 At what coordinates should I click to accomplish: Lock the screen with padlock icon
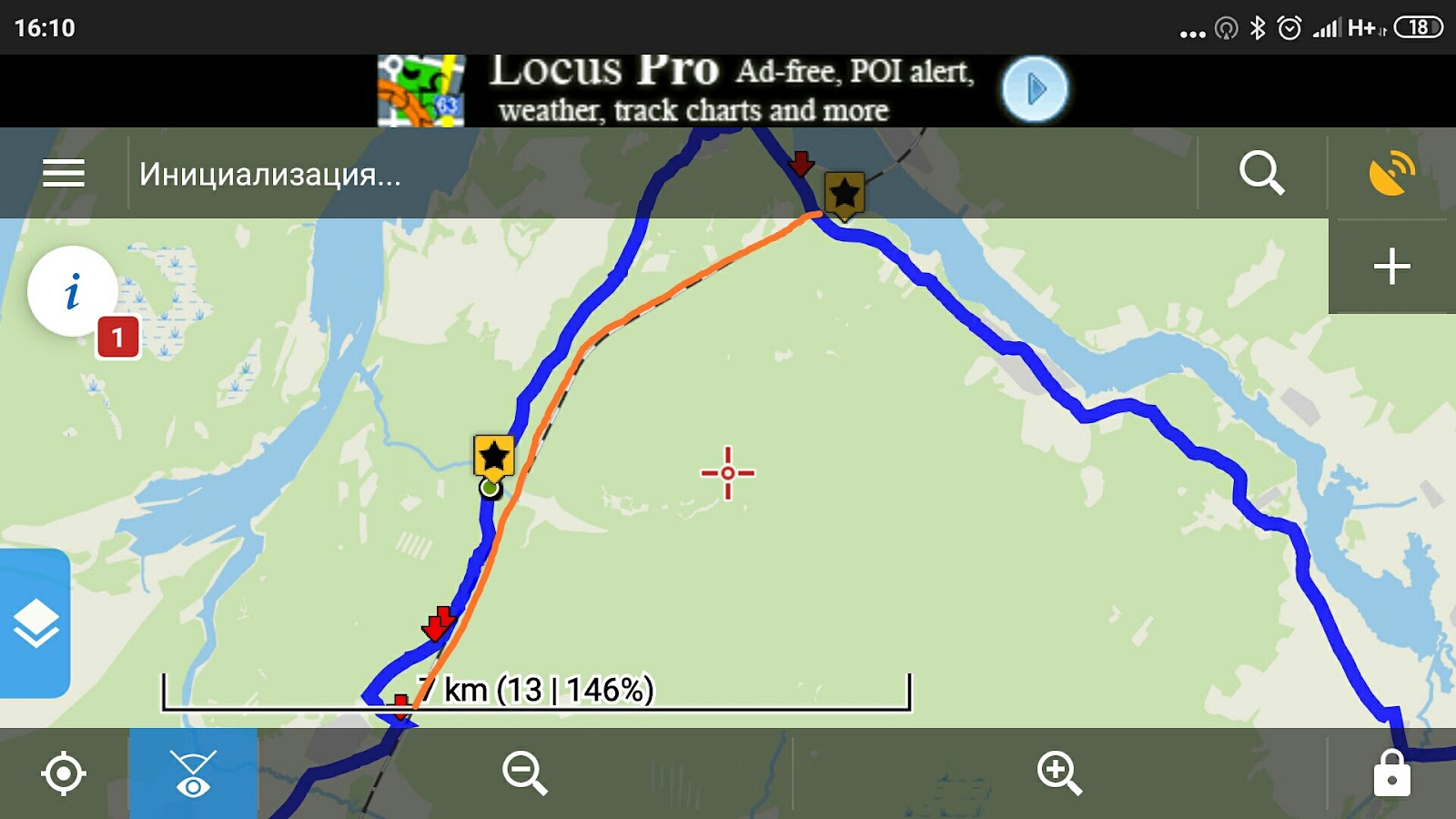(1391, 773)
